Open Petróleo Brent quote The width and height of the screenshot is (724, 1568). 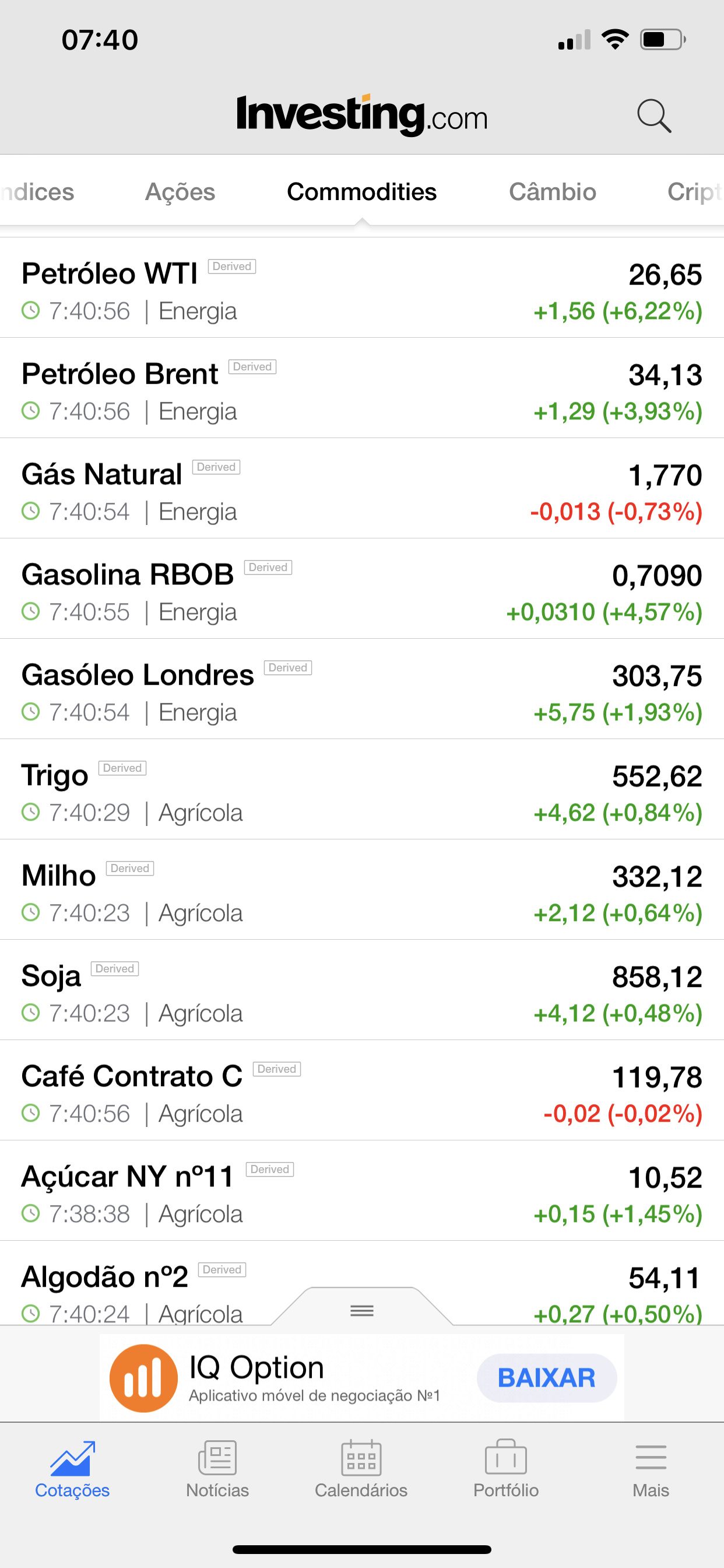[x=362, y=388]
